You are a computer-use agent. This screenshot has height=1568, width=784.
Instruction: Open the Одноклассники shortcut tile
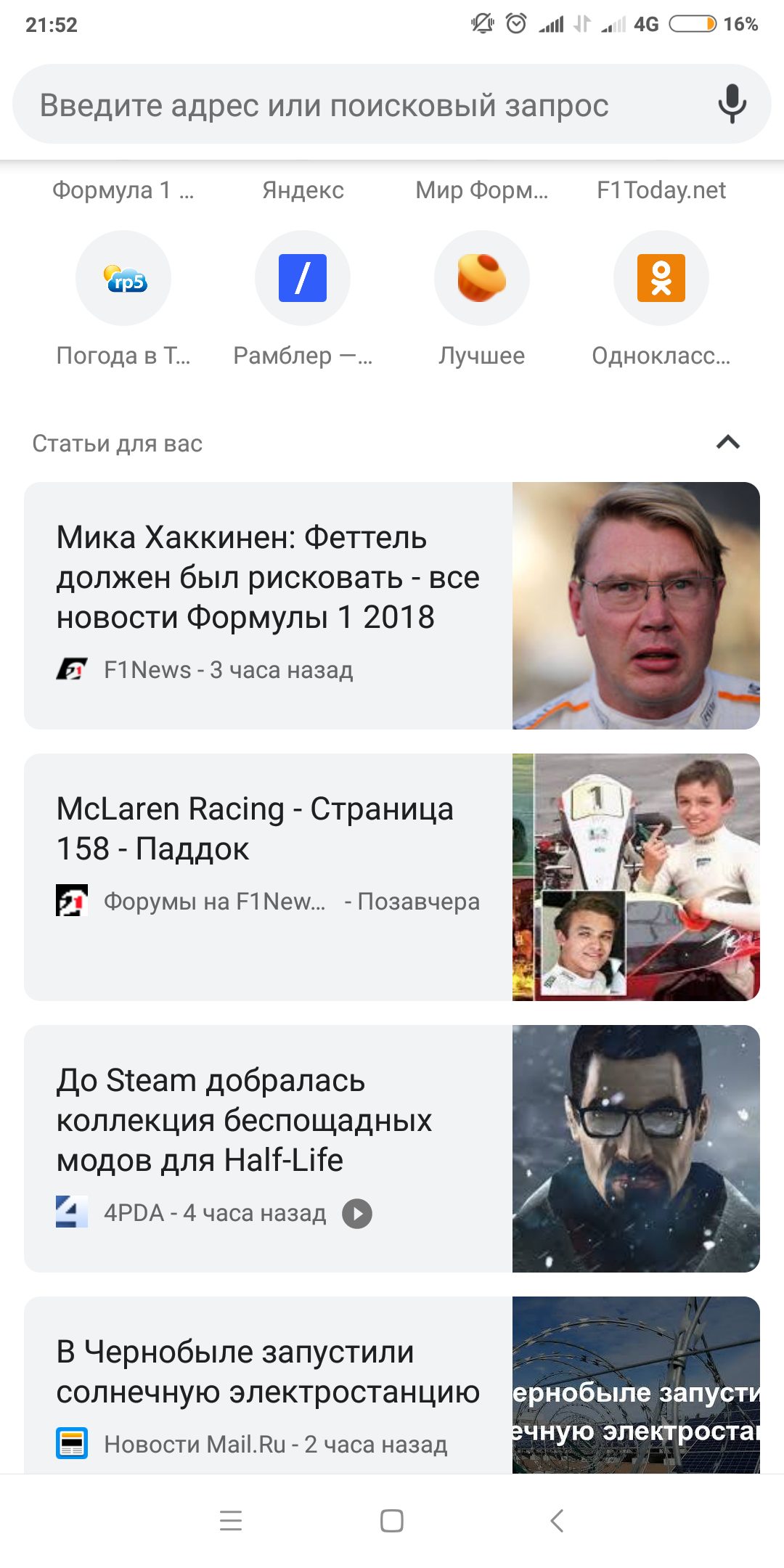[661, 298]
